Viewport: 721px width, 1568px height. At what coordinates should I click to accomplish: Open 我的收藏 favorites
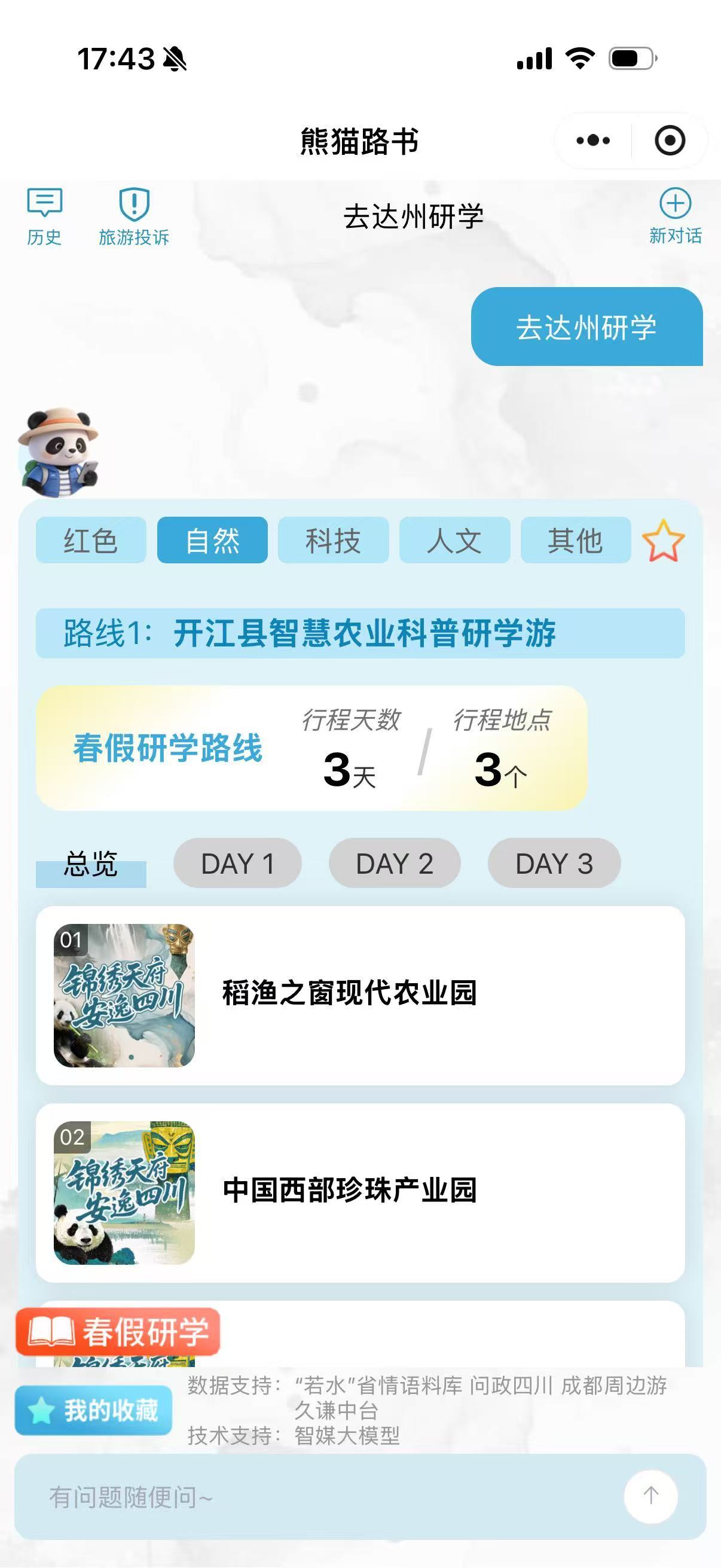(x=94, y=1410)
